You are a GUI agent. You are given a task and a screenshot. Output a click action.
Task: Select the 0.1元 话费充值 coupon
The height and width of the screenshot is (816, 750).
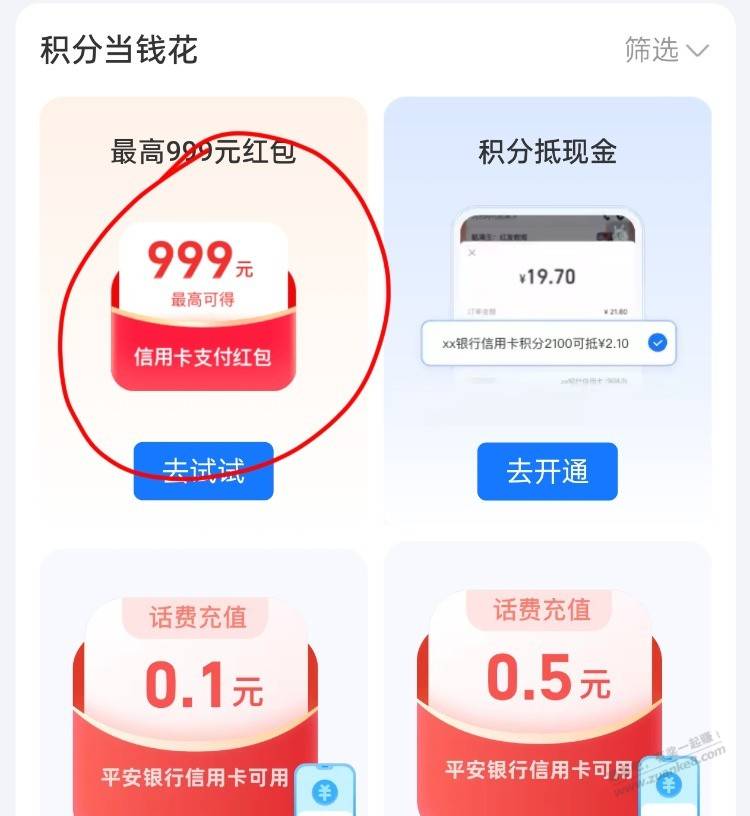pyautogui.click(x=203, y=690)
